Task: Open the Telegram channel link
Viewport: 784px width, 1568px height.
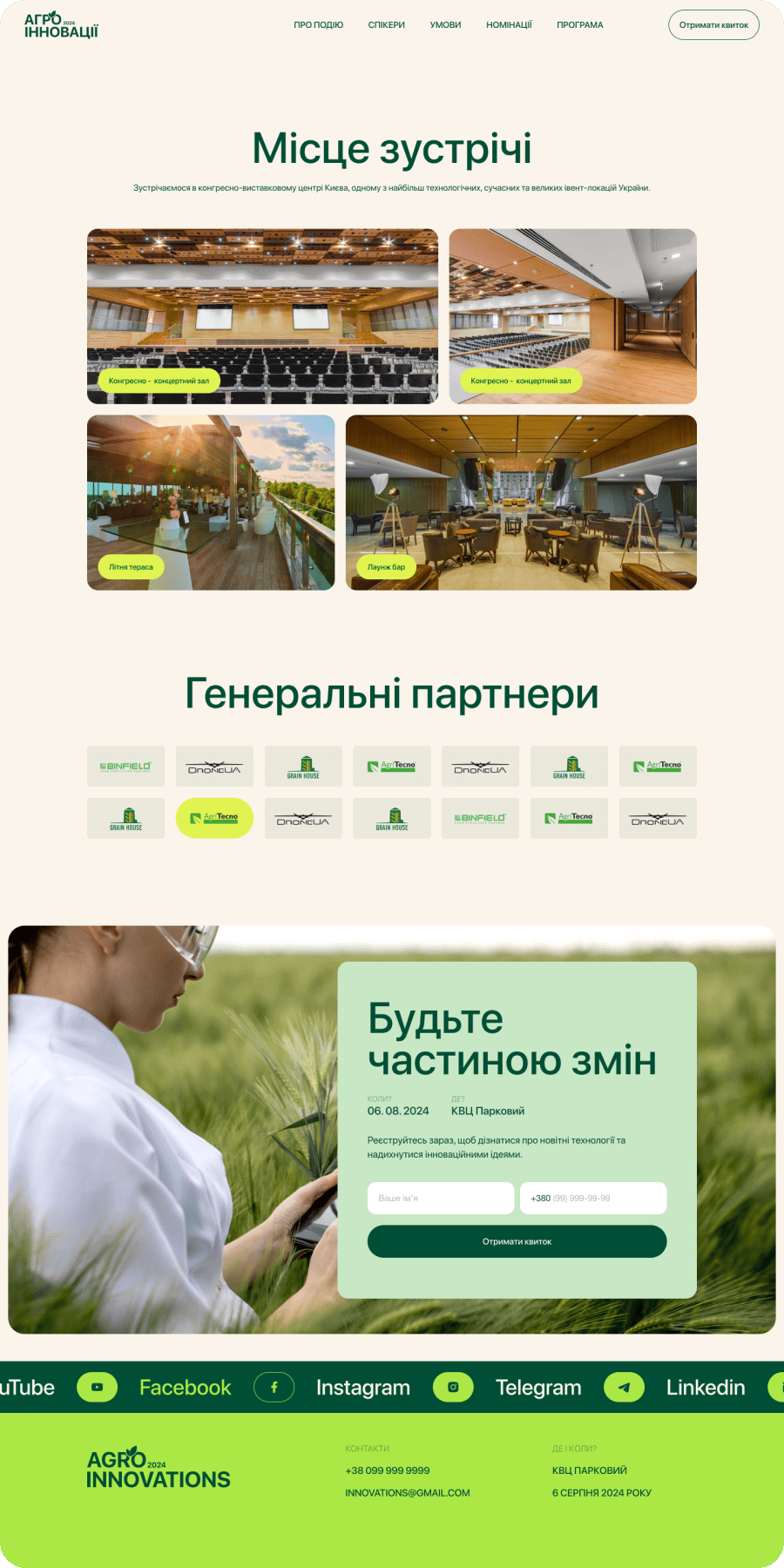Action: (x=538, y=1388)
